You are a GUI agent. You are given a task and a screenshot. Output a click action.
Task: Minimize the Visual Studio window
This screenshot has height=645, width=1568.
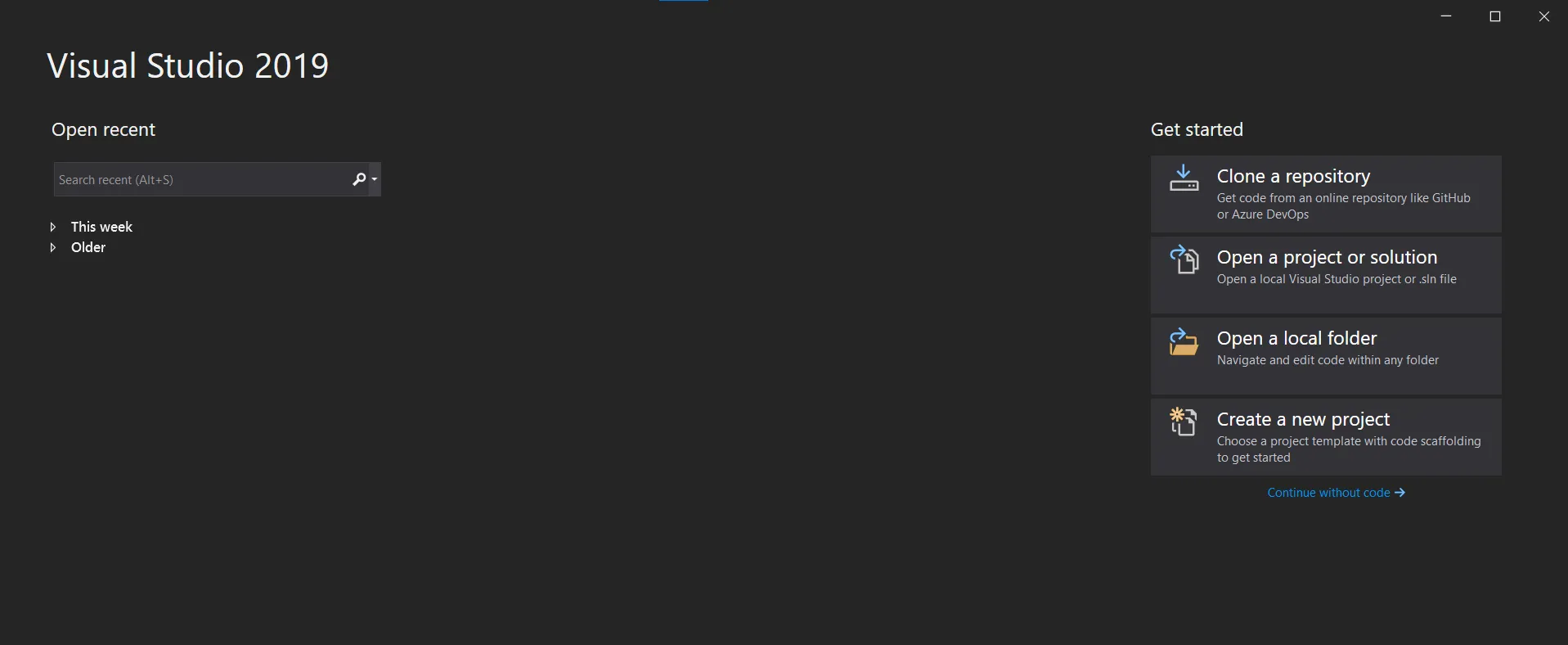(x=1446, y=16)
